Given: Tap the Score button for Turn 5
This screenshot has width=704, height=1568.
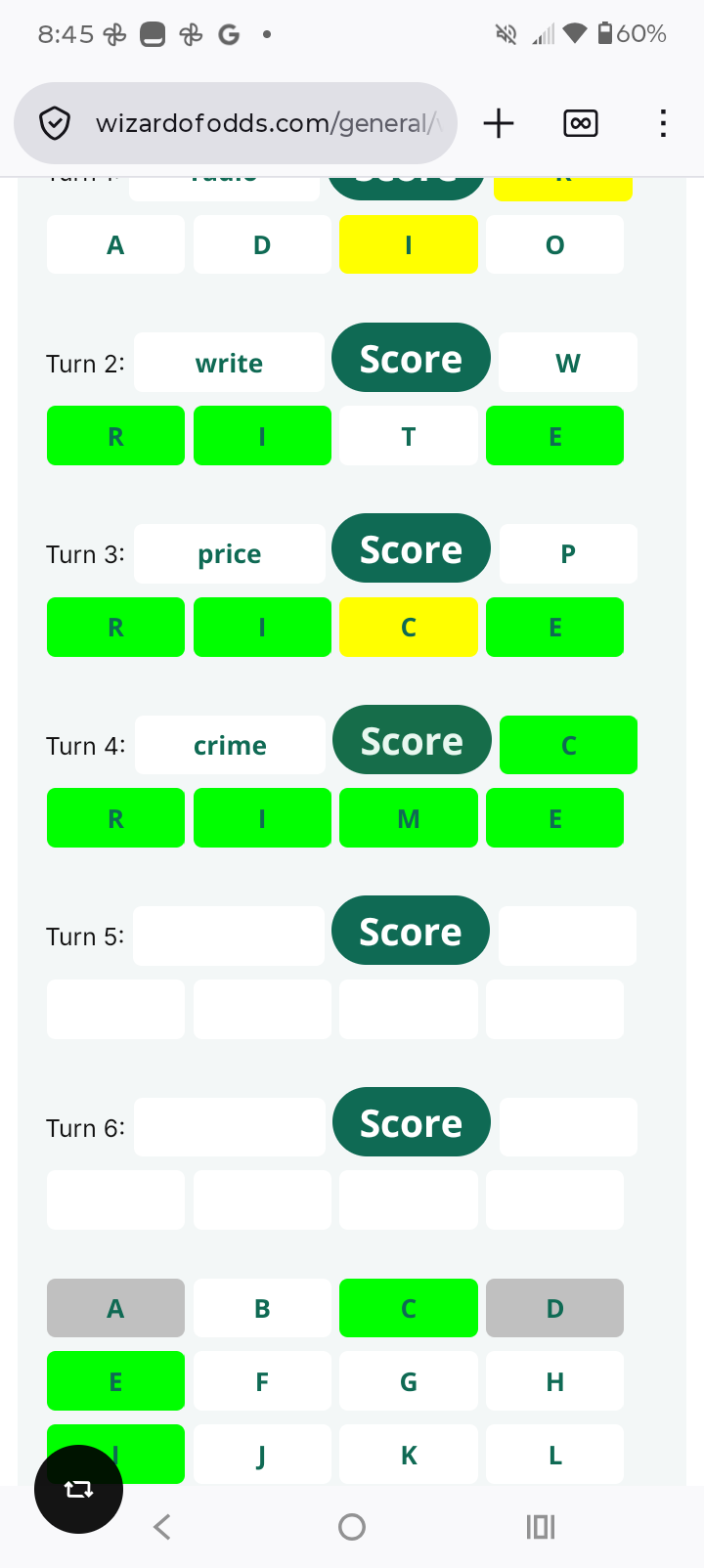Looking at the screenshot, I should pos(411,932).
